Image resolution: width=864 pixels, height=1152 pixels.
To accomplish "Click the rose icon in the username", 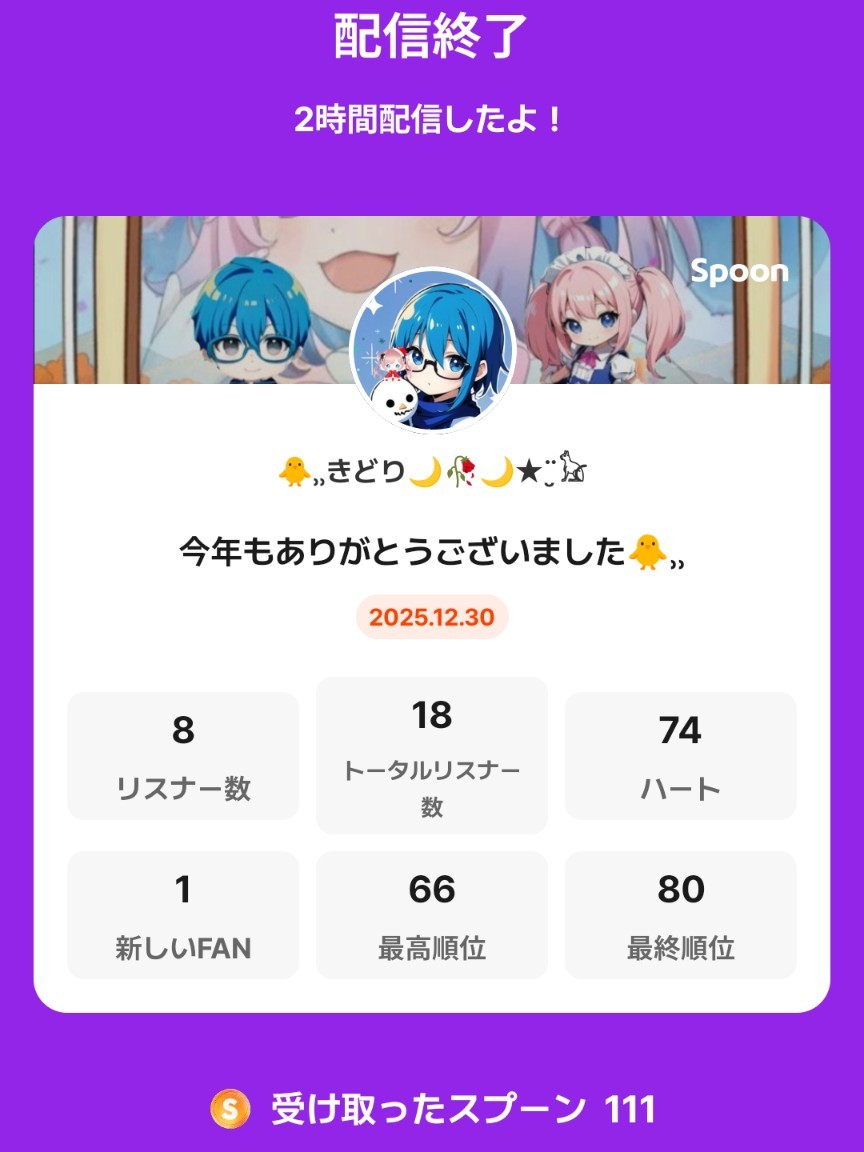I will 460,470.
